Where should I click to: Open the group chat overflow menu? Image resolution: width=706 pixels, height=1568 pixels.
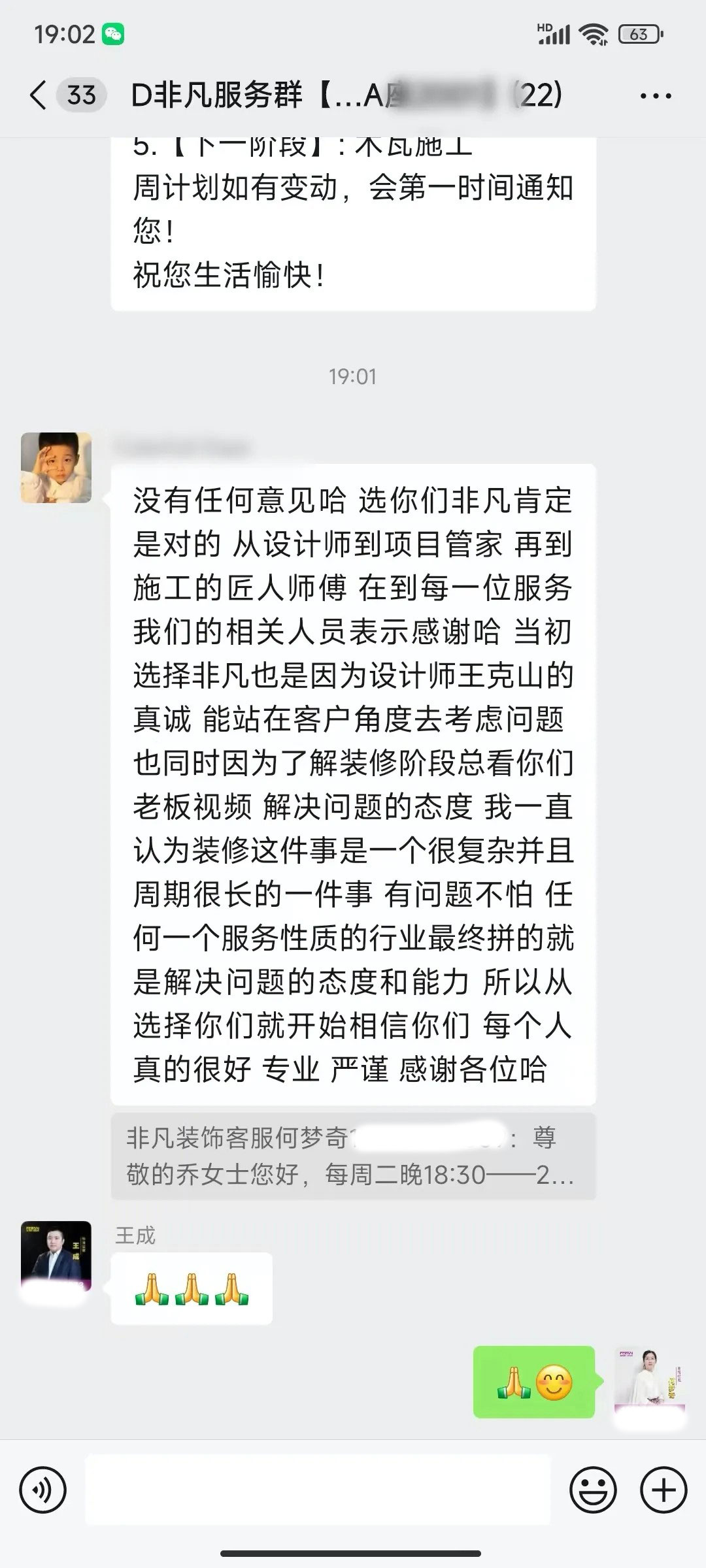click(x=655, y=96)
